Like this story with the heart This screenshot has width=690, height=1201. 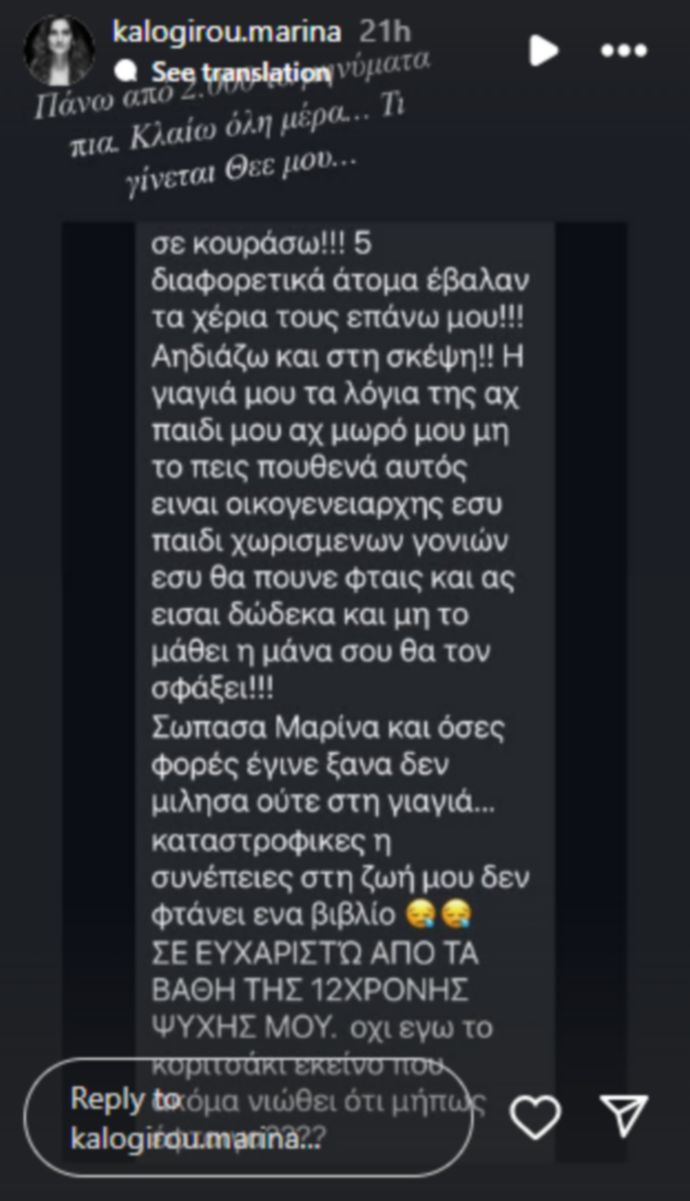tap(536, 1116)
